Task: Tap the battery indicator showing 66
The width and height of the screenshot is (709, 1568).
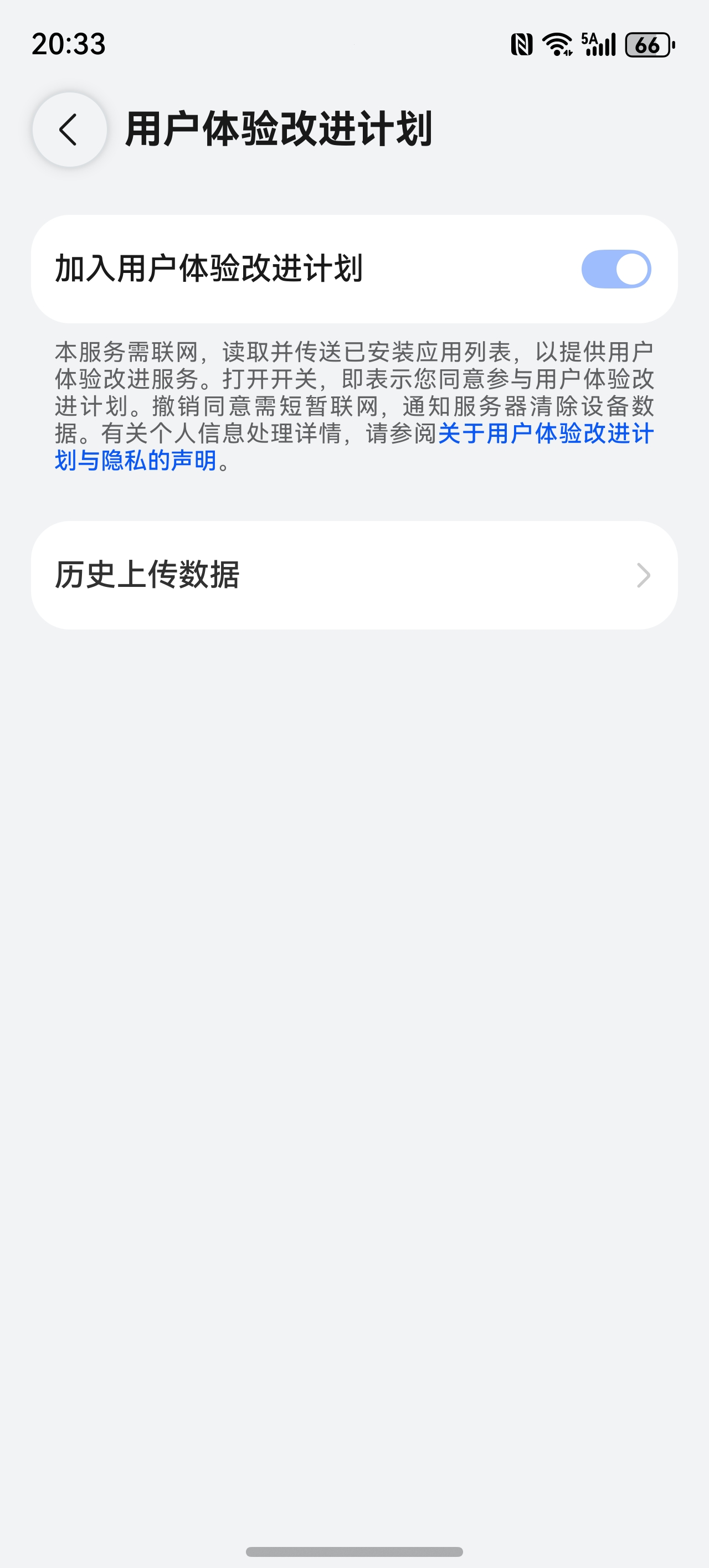Action: [x=648, y=44]
